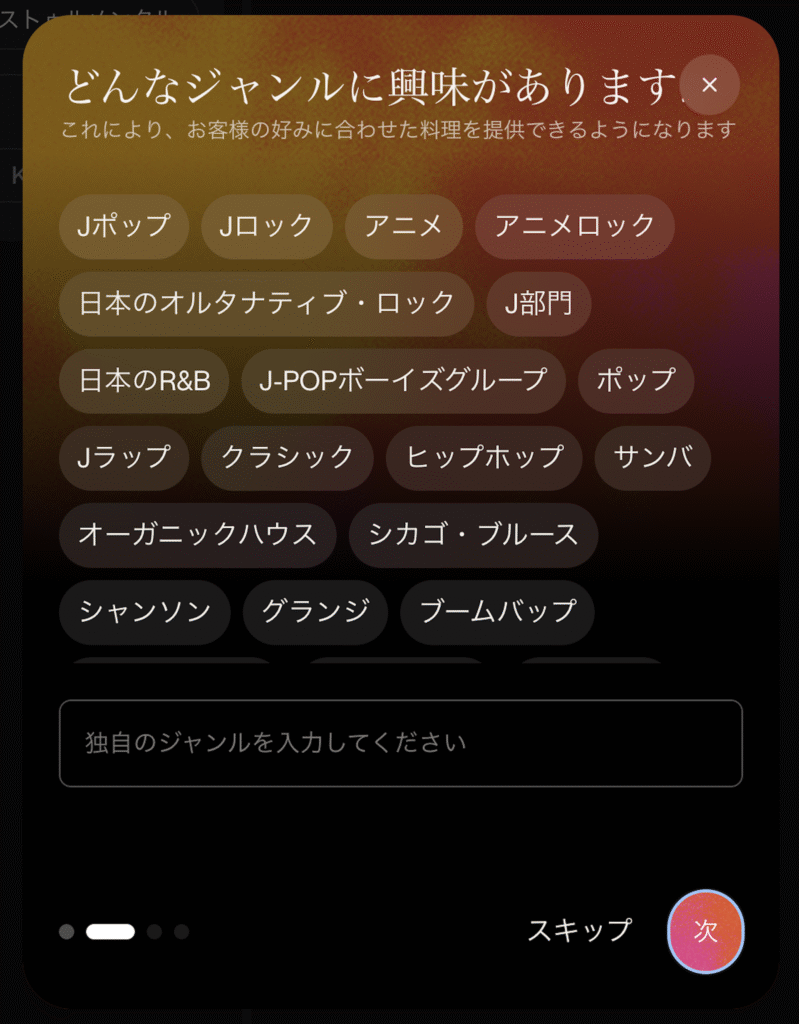Pick the サンバ genre chip

[x=653, y=457]
